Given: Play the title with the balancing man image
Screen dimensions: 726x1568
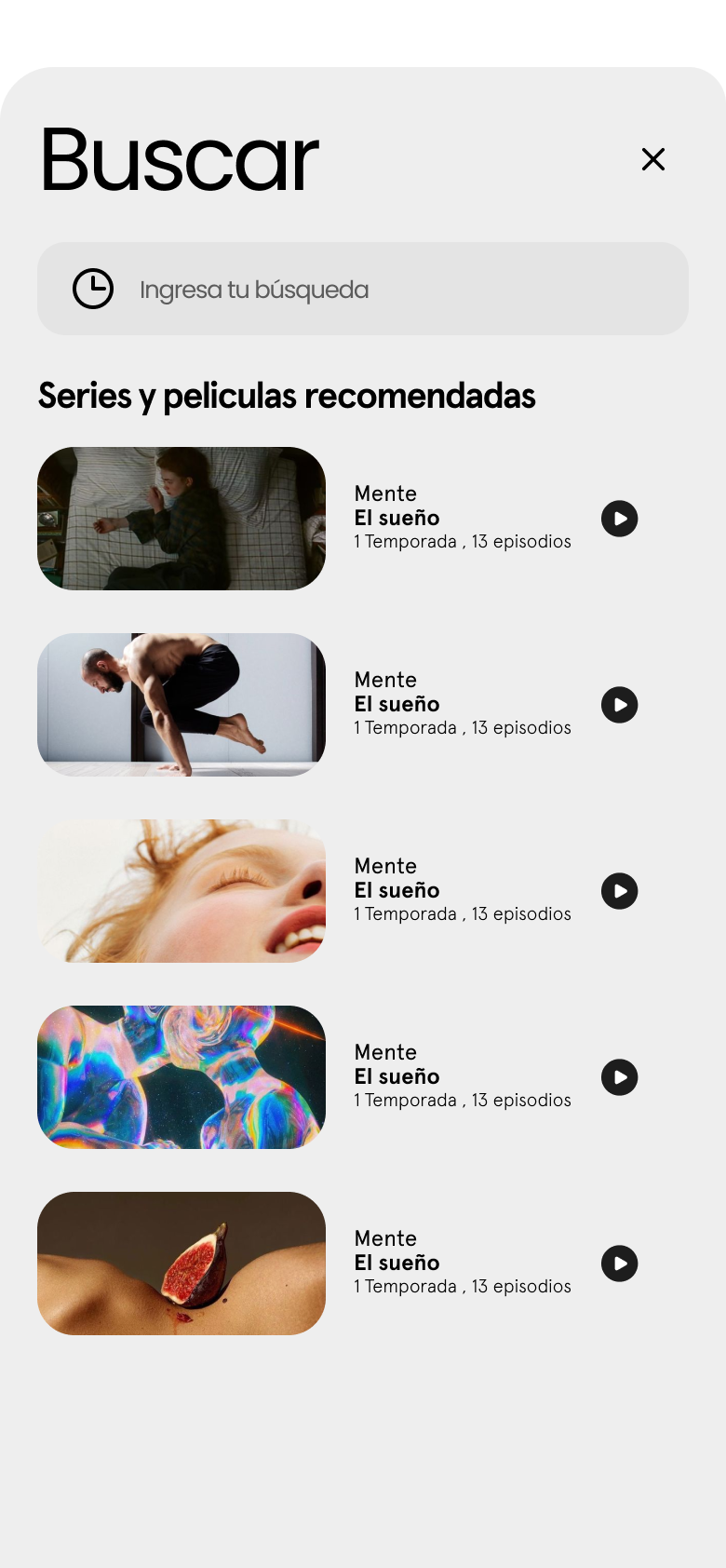Looking at the screenshot, I should [x=620, y=705].
